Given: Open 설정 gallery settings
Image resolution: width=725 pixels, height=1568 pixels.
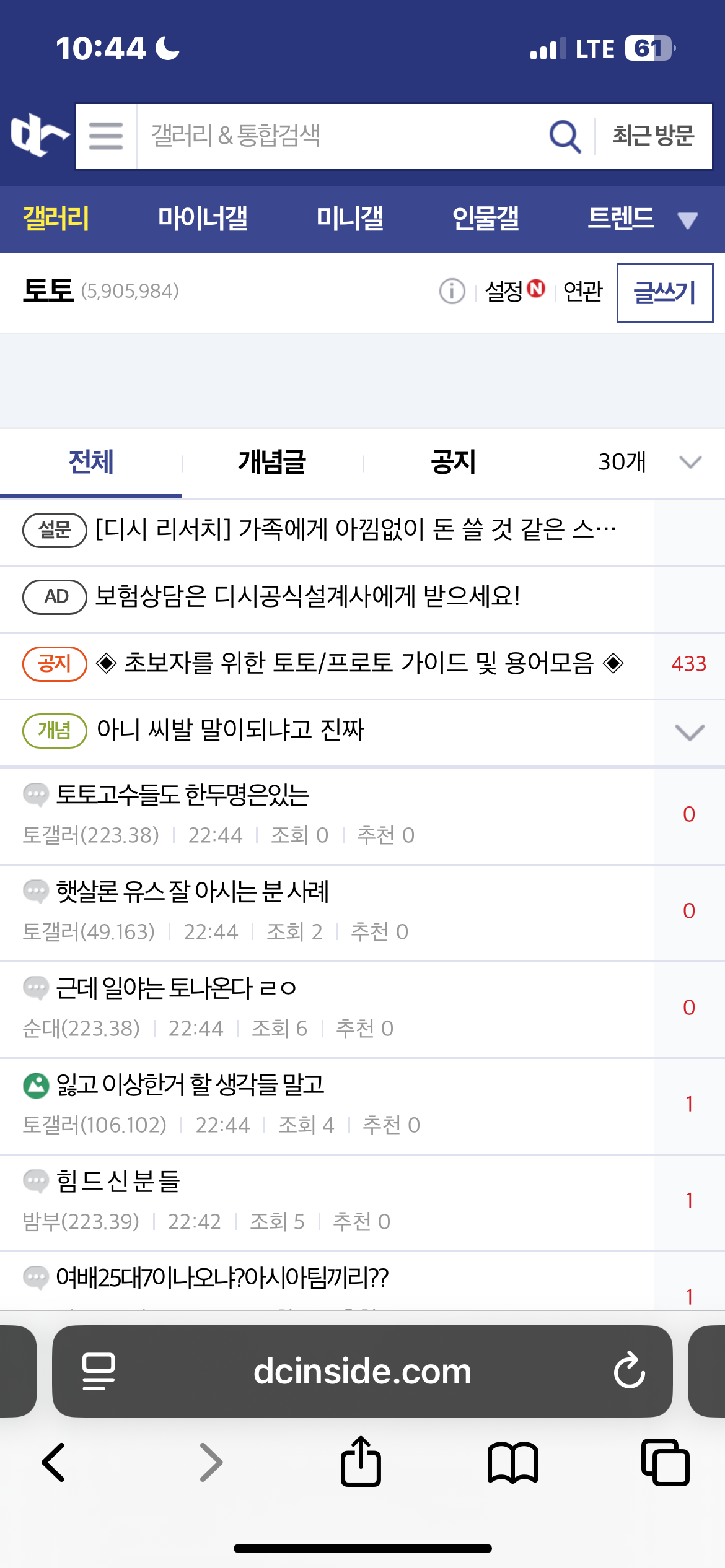Looking at the screenshot, I should click(506, 291).
